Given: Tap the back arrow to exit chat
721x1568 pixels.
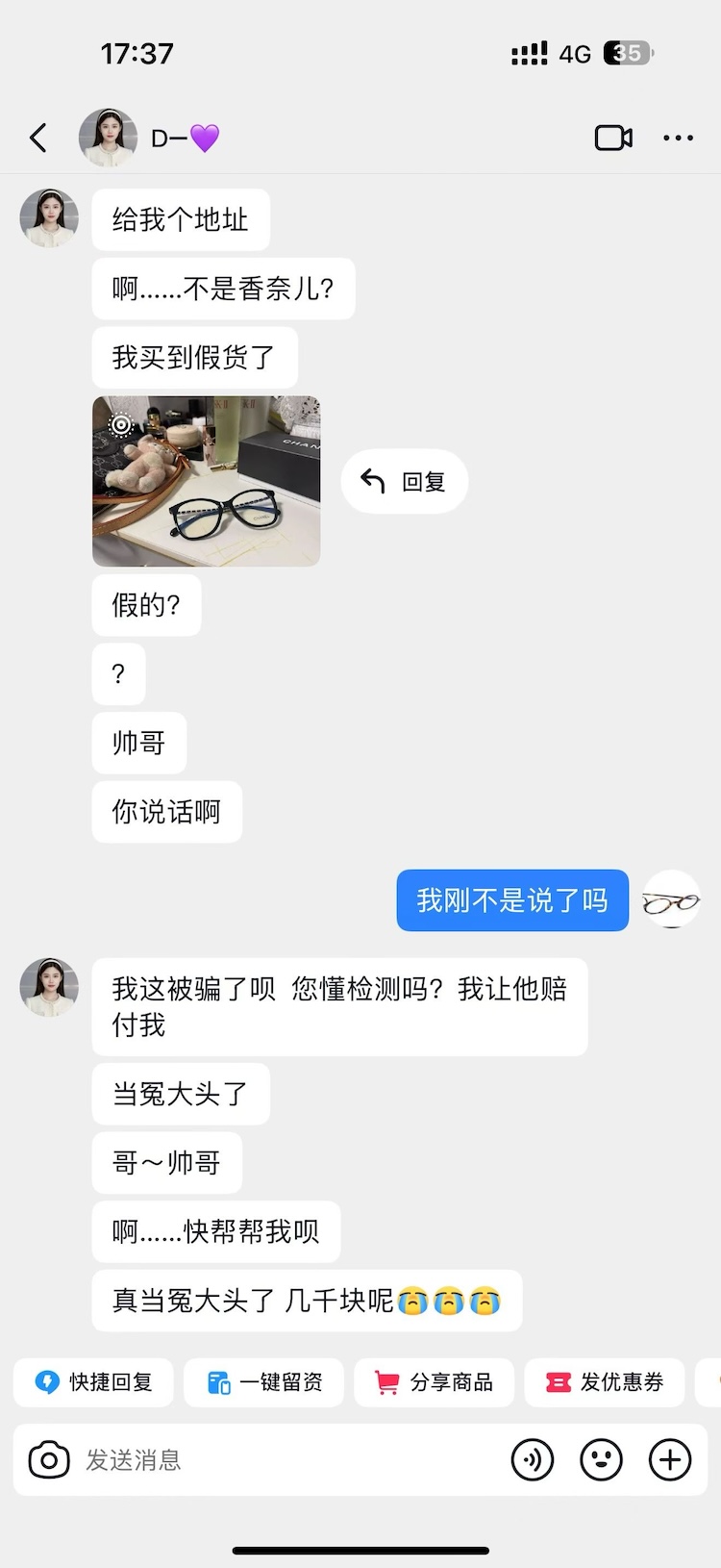Looking at the screenshot, I should pyautogui.click(x=38, y=138).
